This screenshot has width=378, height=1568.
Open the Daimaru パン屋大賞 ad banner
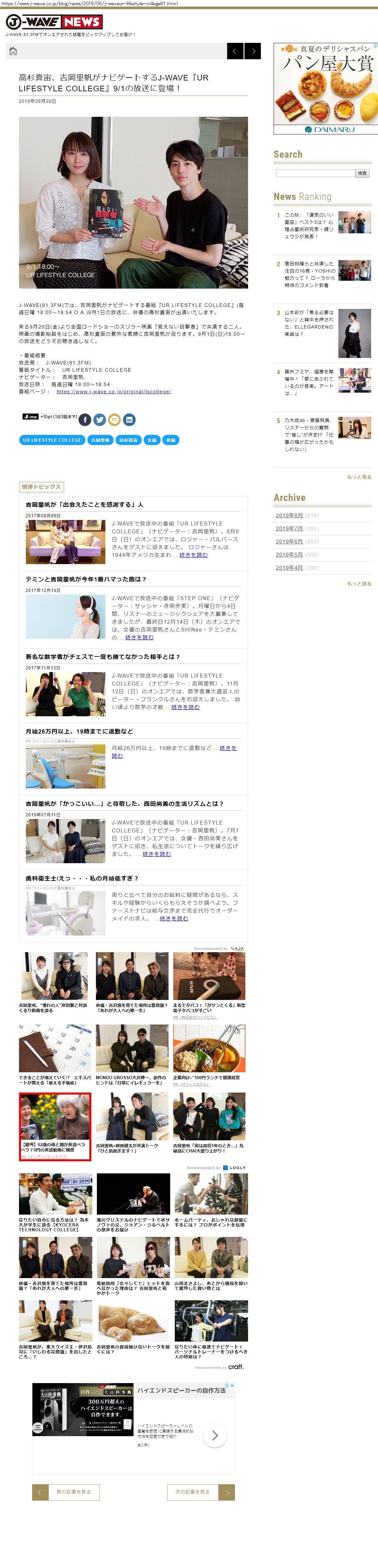coord(324,88)
